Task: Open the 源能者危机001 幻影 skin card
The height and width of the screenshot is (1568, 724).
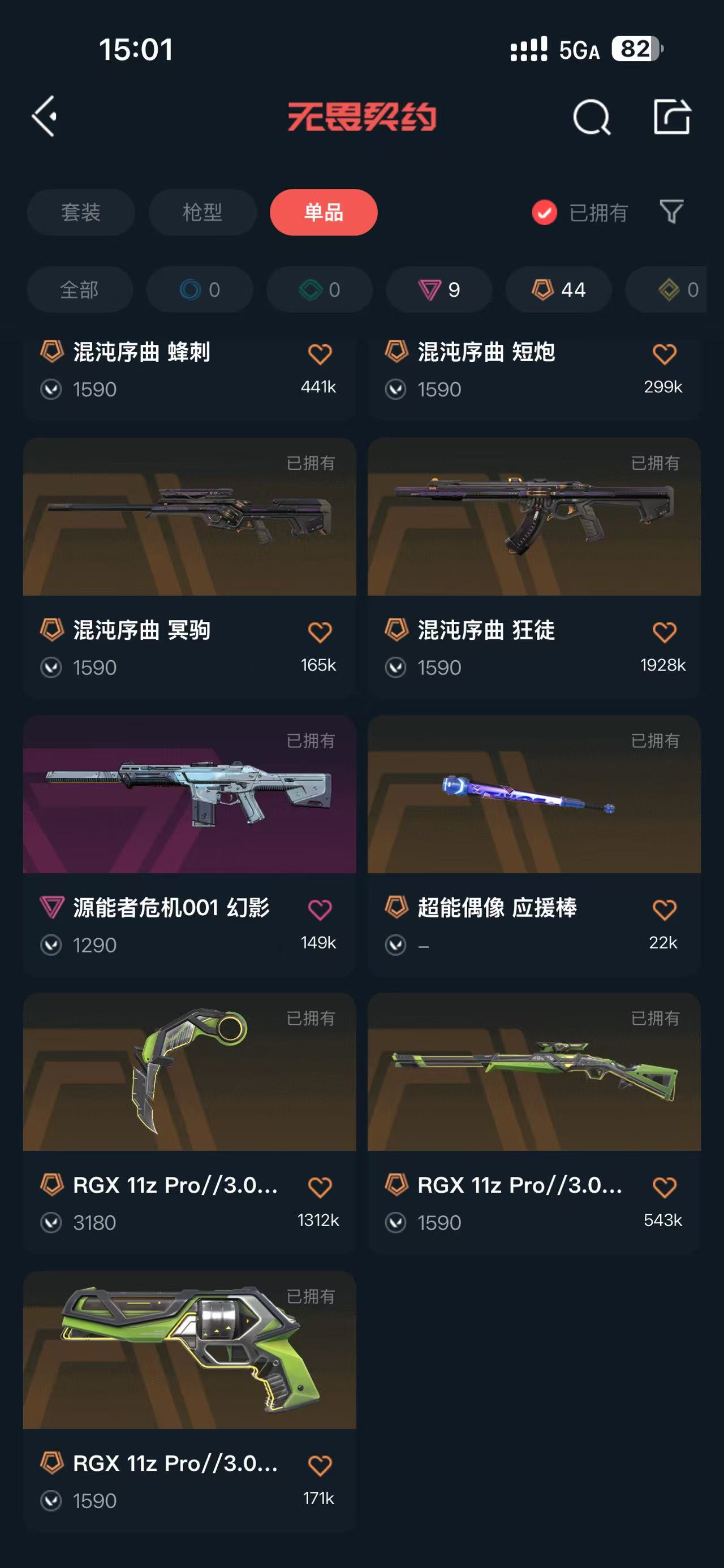Action: pos(189,794)
